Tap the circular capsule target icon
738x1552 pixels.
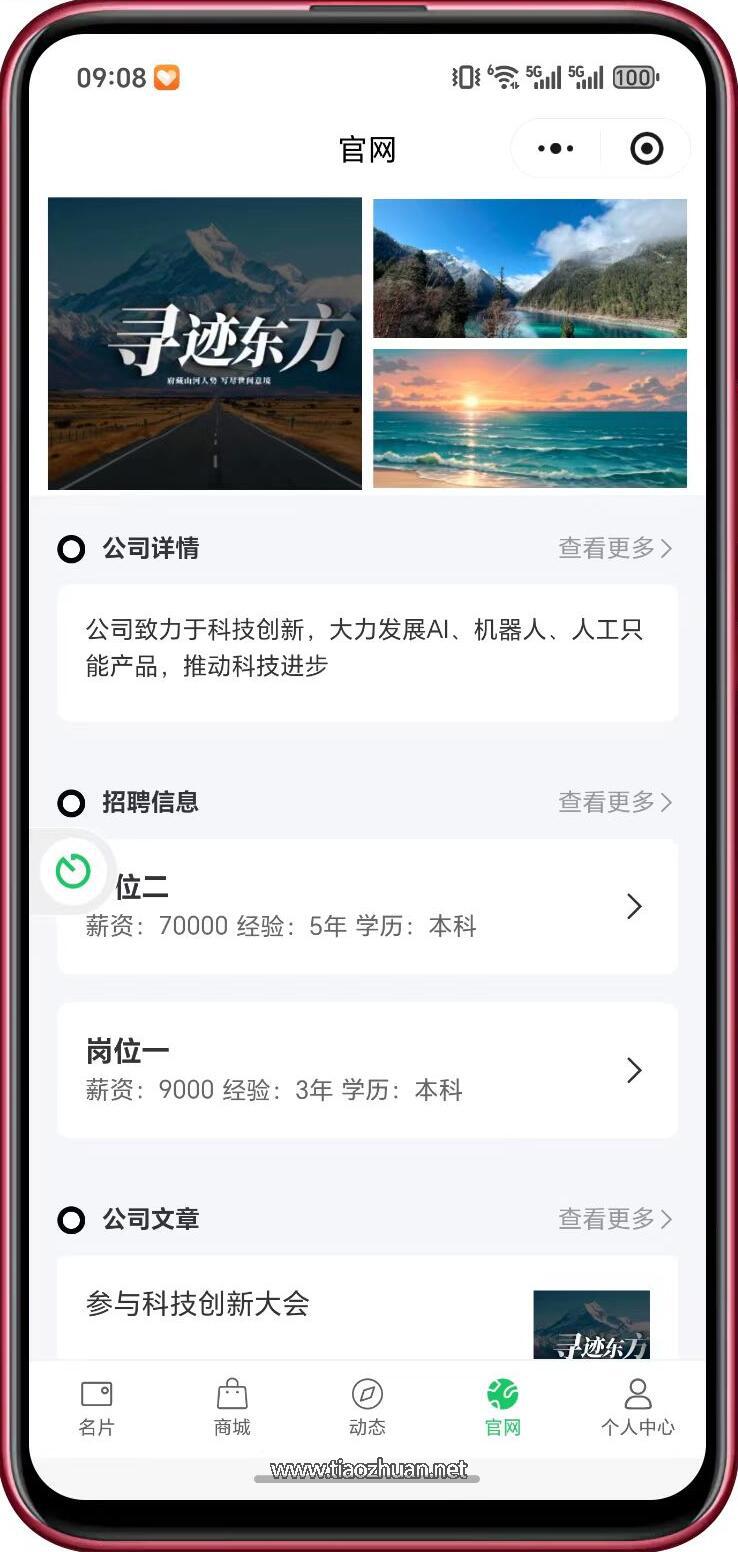coord(646,148)
